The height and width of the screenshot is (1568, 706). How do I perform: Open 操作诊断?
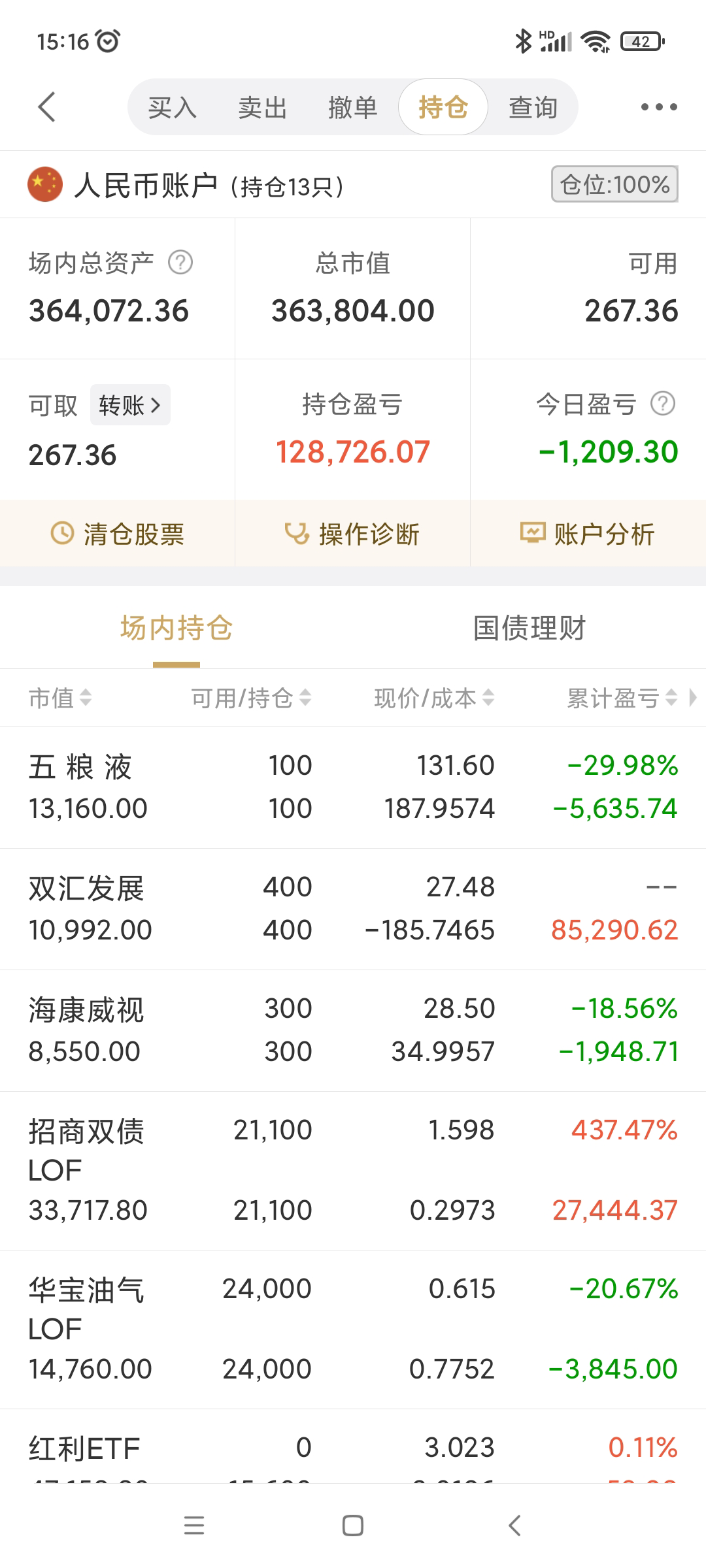(352, 534)
